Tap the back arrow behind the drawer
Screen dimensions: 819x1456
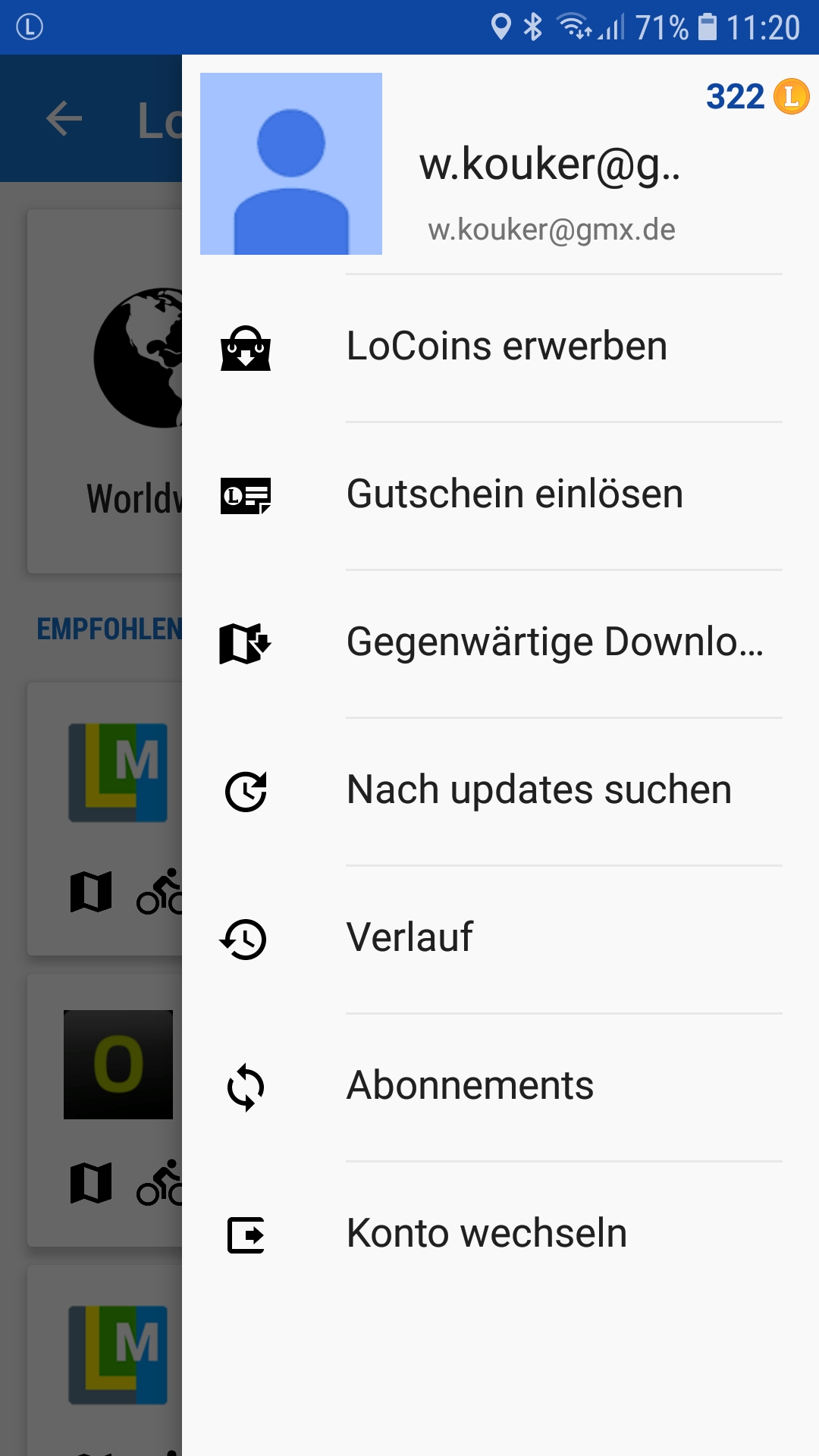tap(64, 119)
